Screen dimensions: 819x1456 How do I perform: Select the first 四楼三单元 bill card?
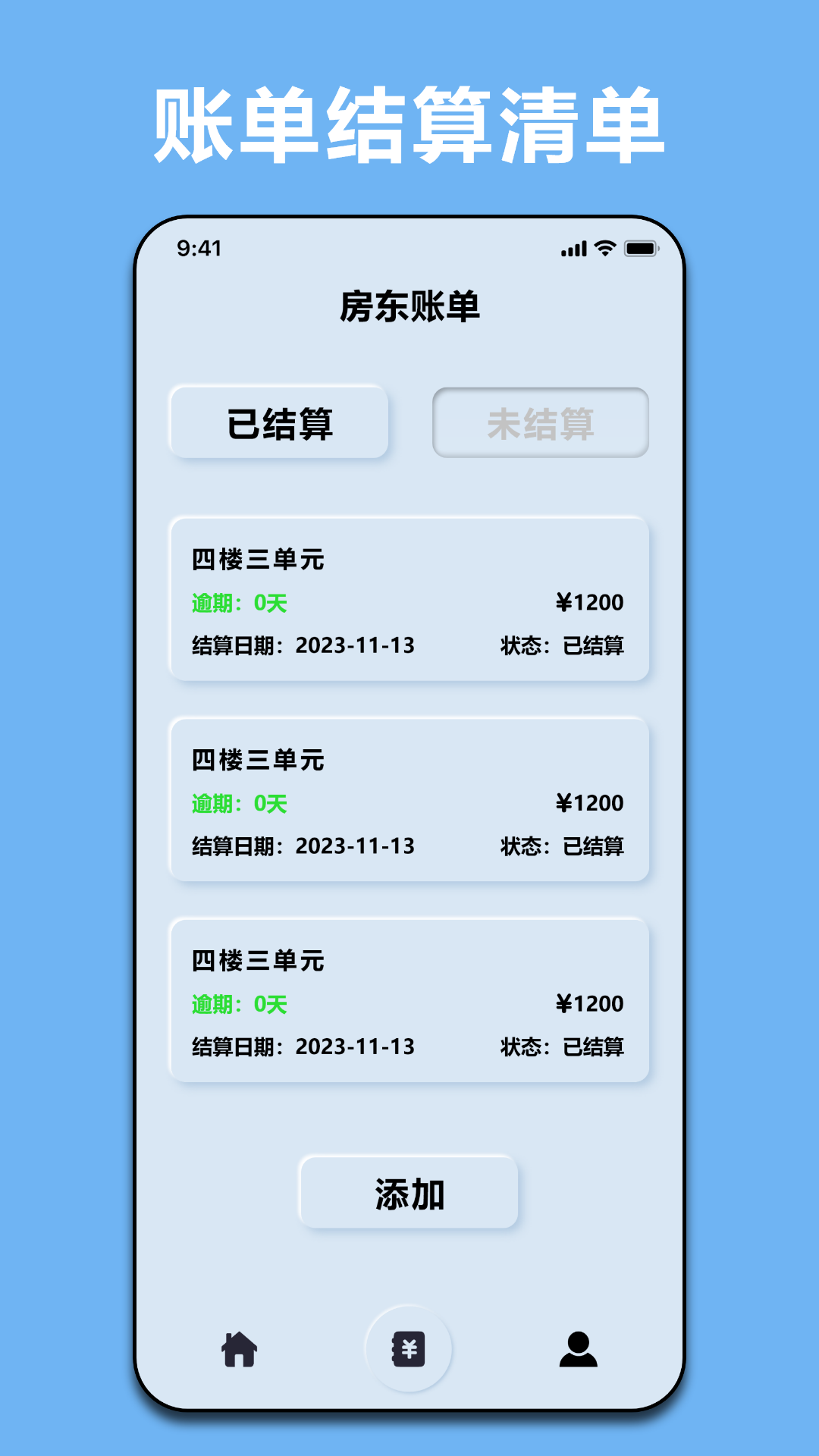(x=409, y=599)
